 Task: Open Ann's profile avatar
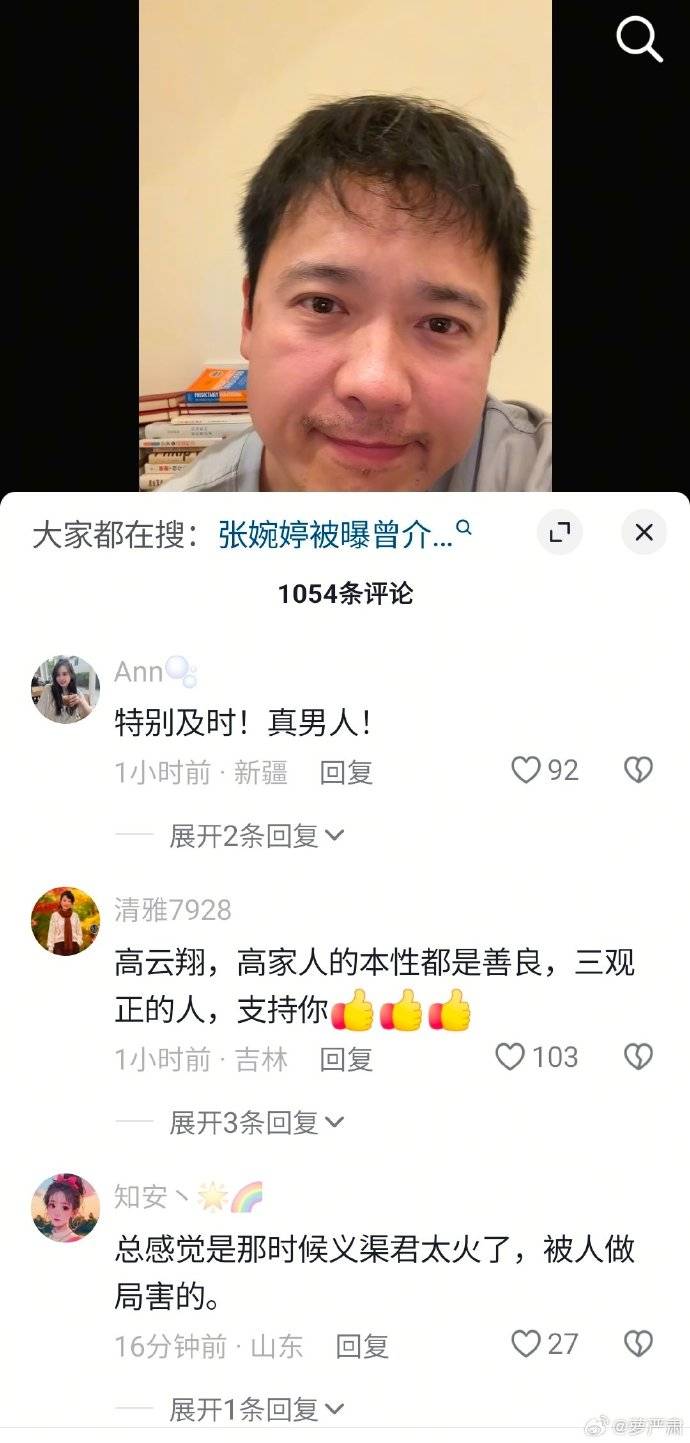[x=66, y=690]
